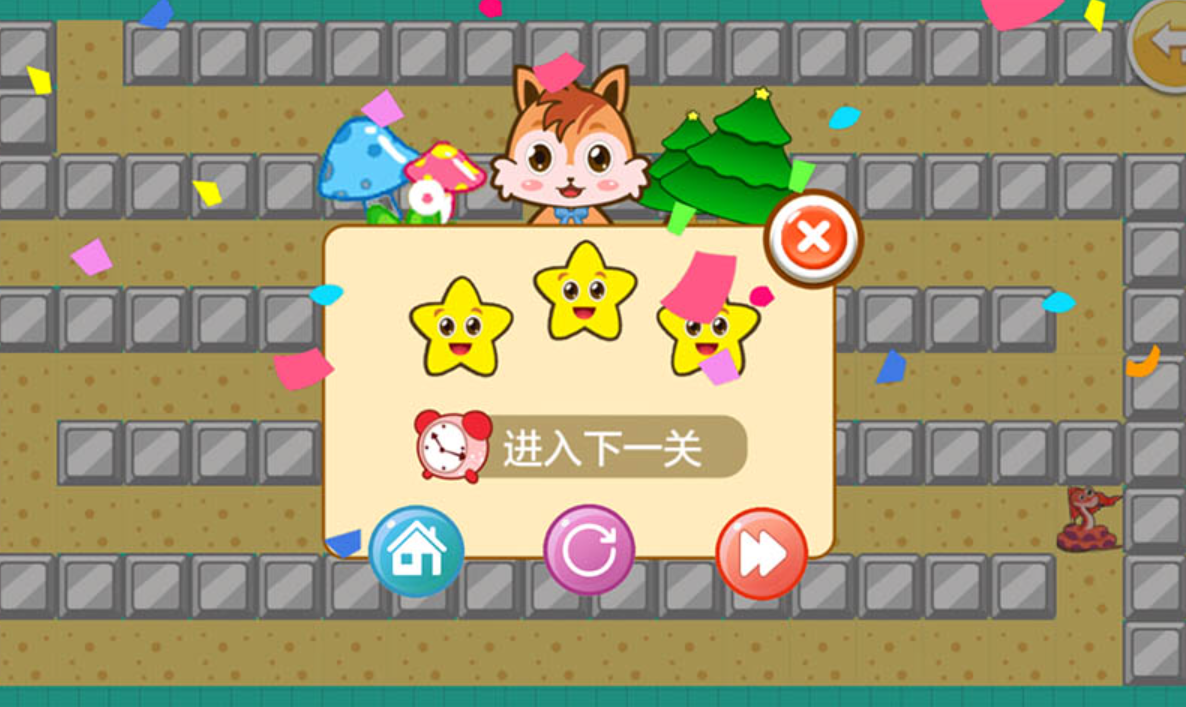Screen dimensions: 1186x707
Task: Tap the back arrow in corner
Action: pyautogui.click(x=1165, y=42)
